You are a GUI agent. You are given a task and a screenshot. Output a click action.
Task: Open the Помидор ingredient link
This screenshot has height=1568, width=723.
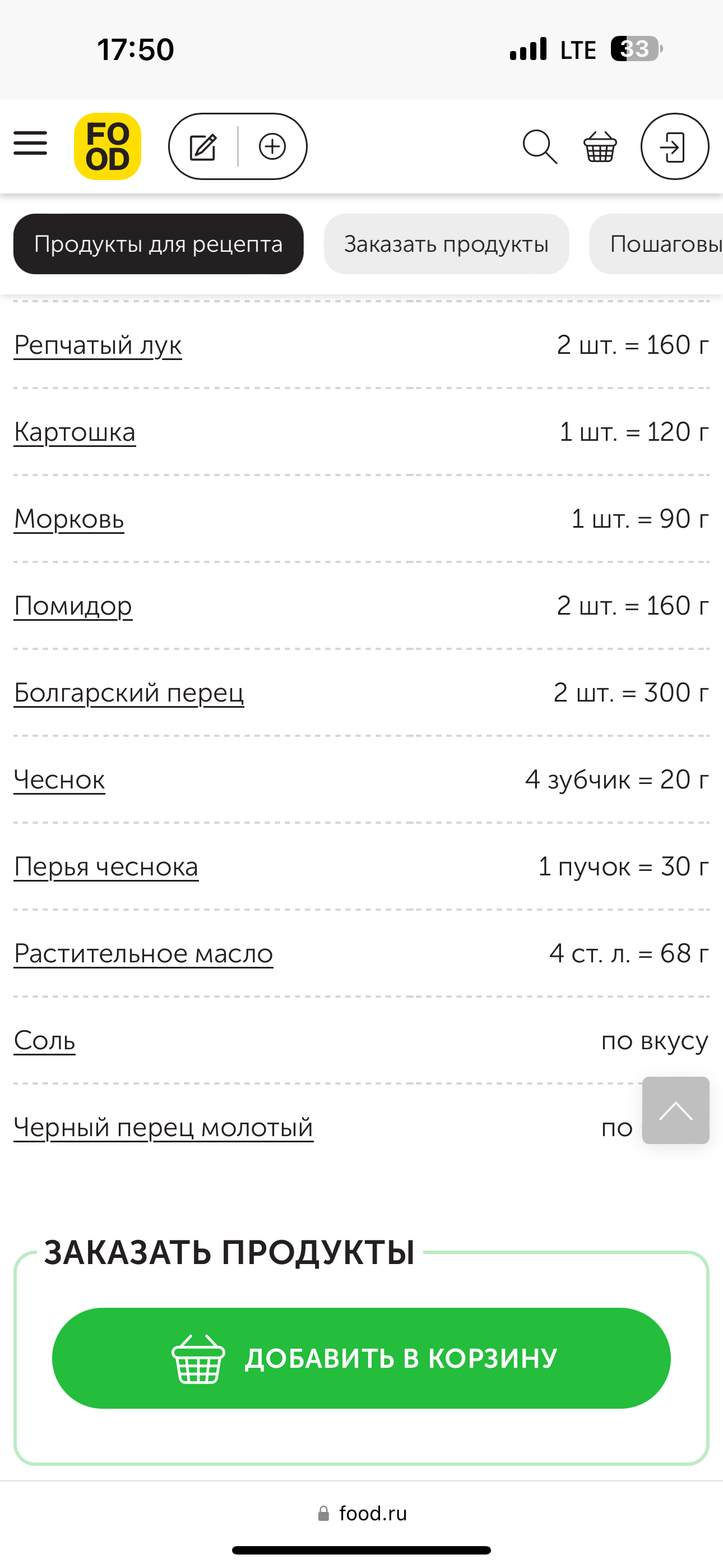[x=73, y=606]
